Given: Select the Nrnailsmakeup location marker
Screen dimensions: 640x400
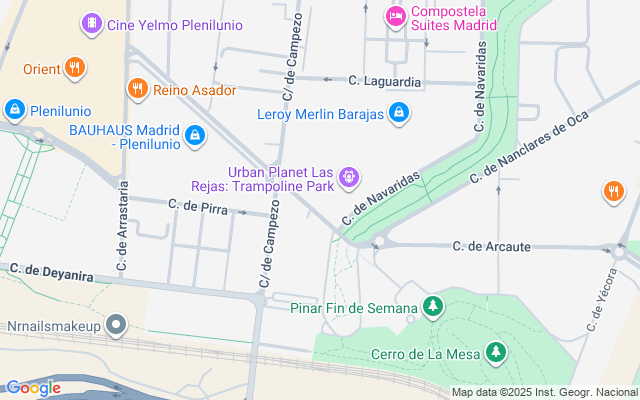Looking at the screenshot, I should [x=116, y=325].
